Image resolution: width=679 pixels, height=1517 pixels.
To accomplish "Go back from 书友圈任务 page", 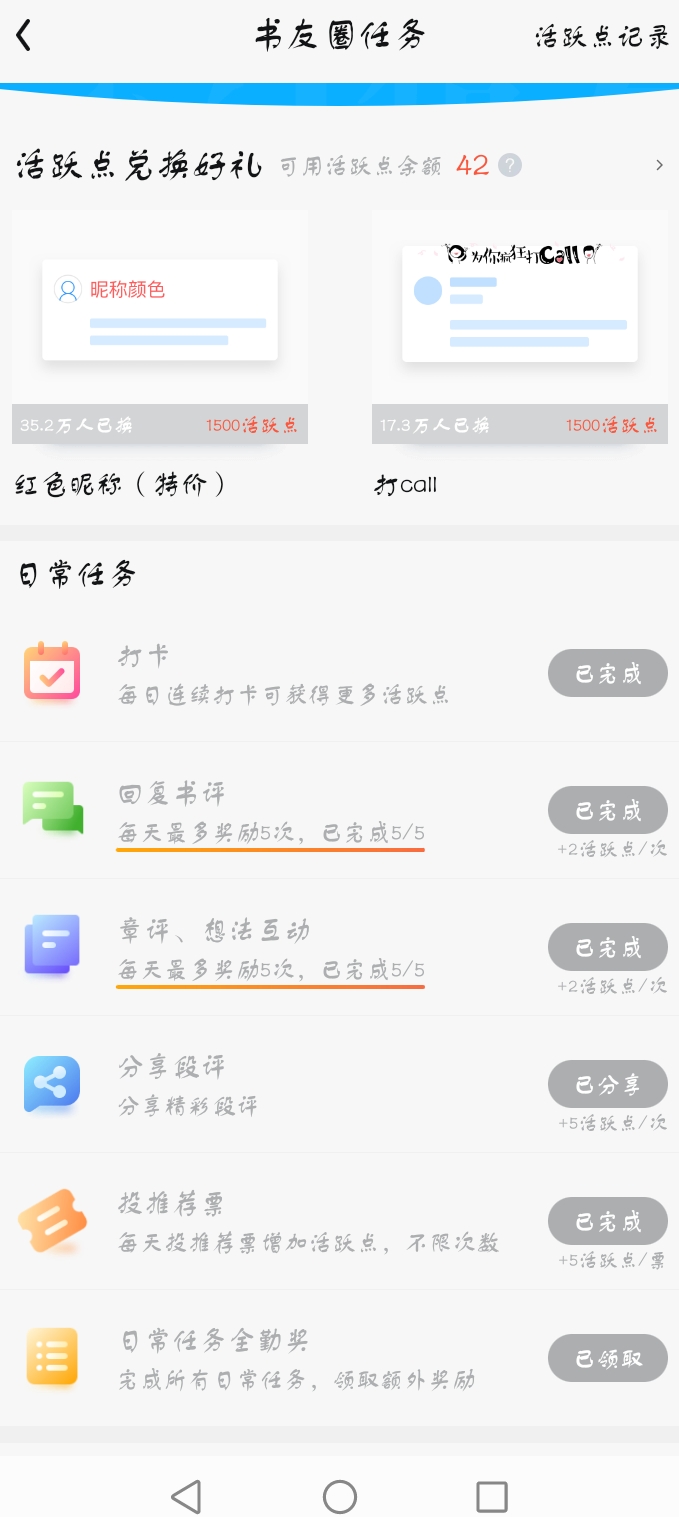I will (24, 37).
